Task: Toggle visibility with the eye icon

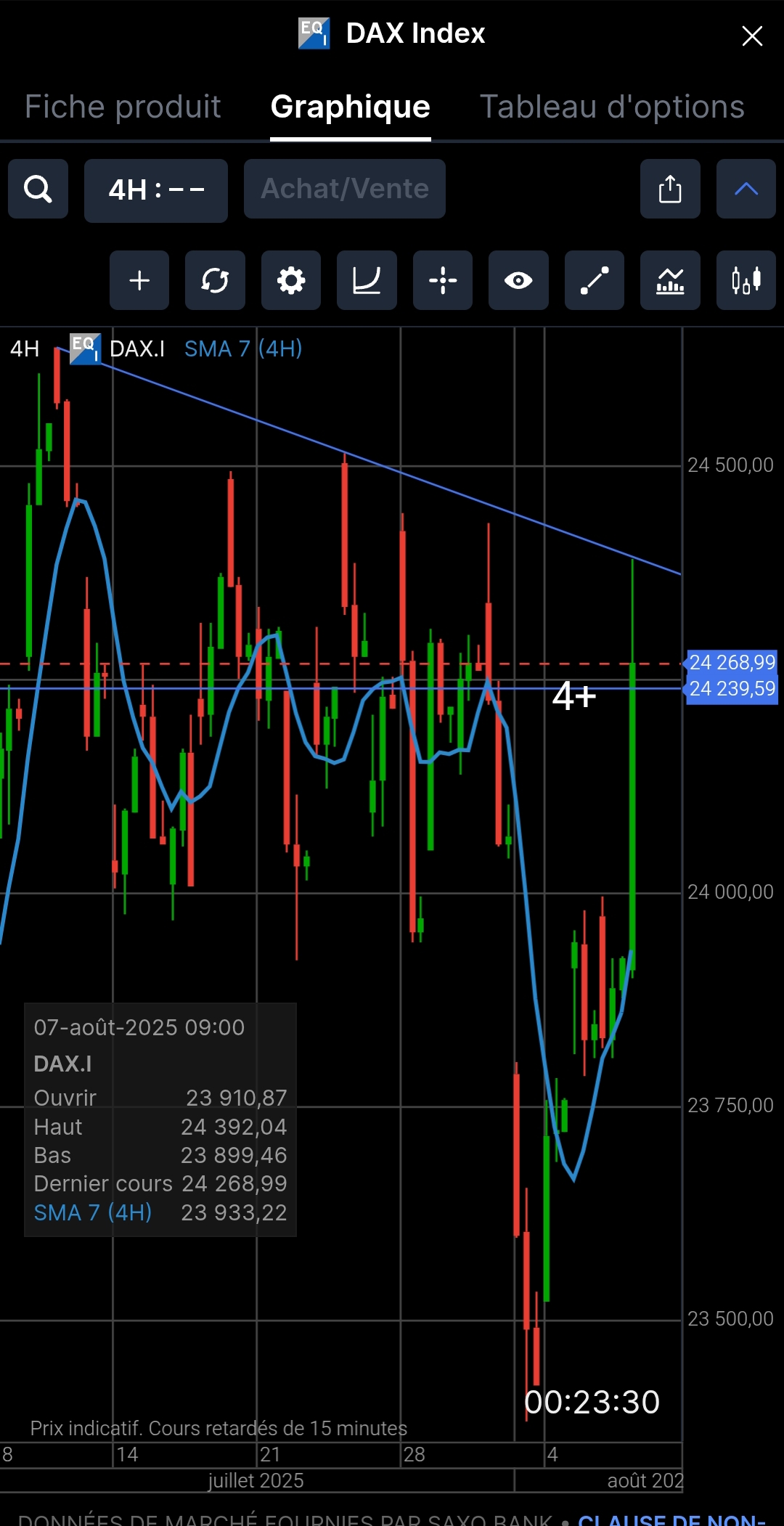Action: click(x=518, y=281)
